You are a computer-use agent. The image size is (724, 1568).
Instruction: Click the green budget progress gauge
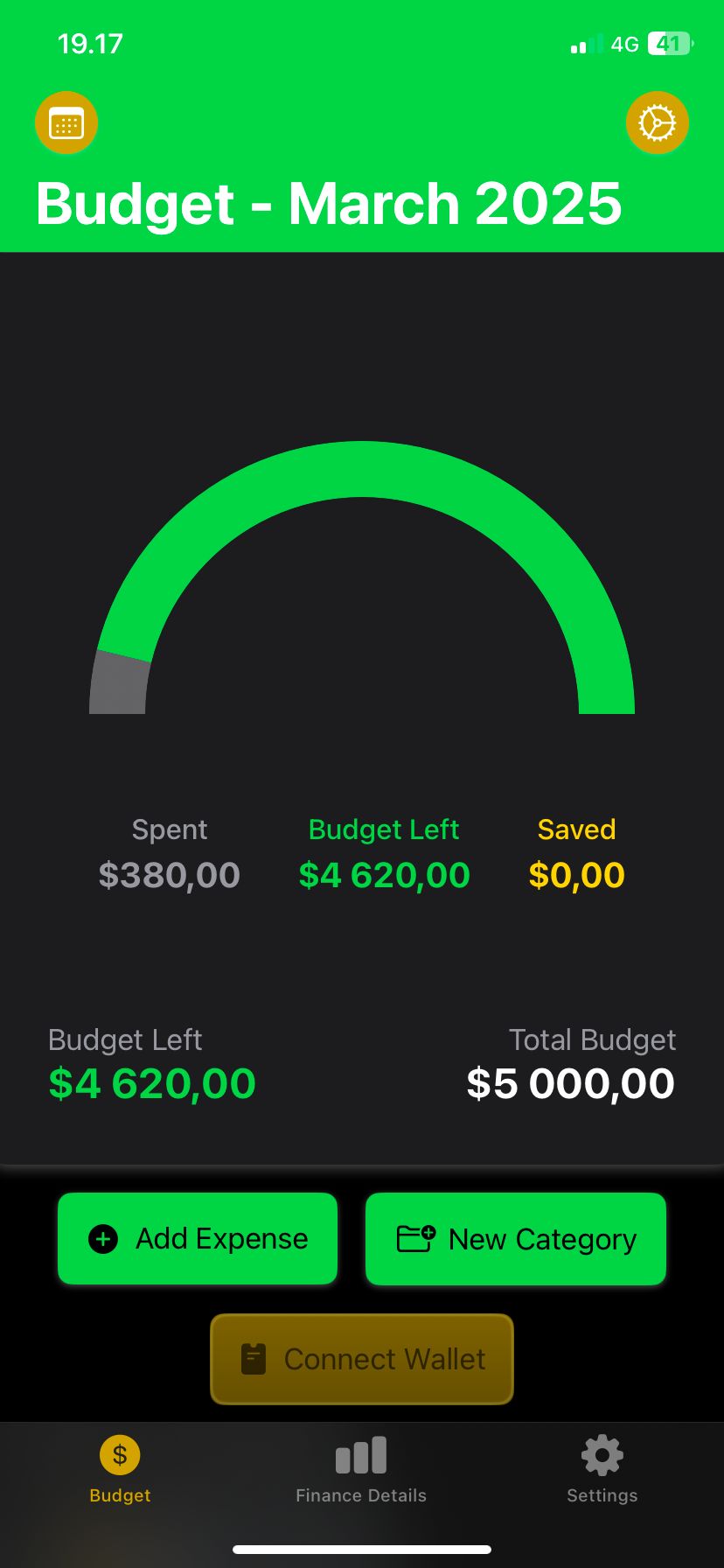click(x=362, y=490)
